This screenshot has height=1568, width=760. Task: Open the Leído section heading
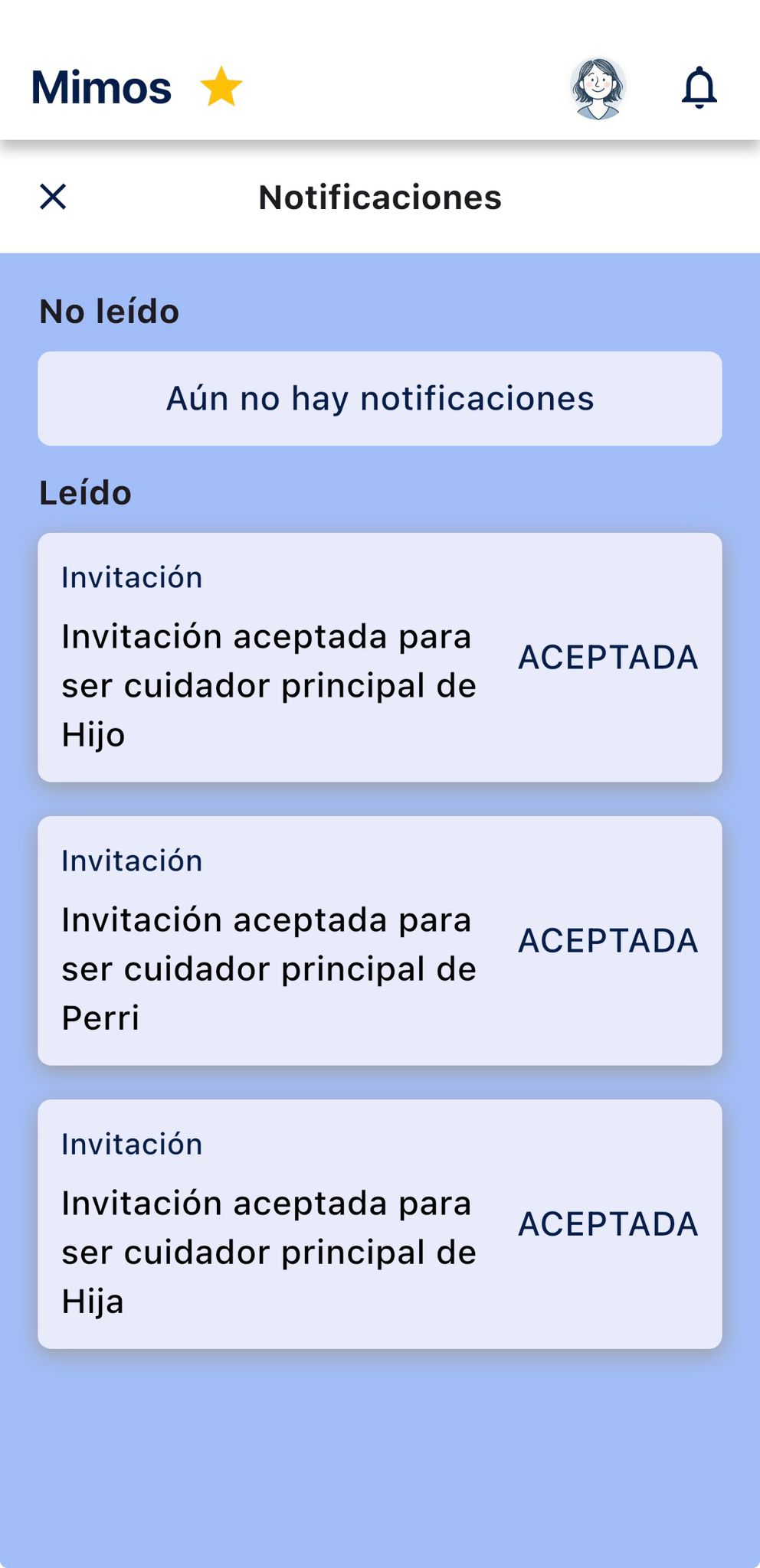[84, 492]
